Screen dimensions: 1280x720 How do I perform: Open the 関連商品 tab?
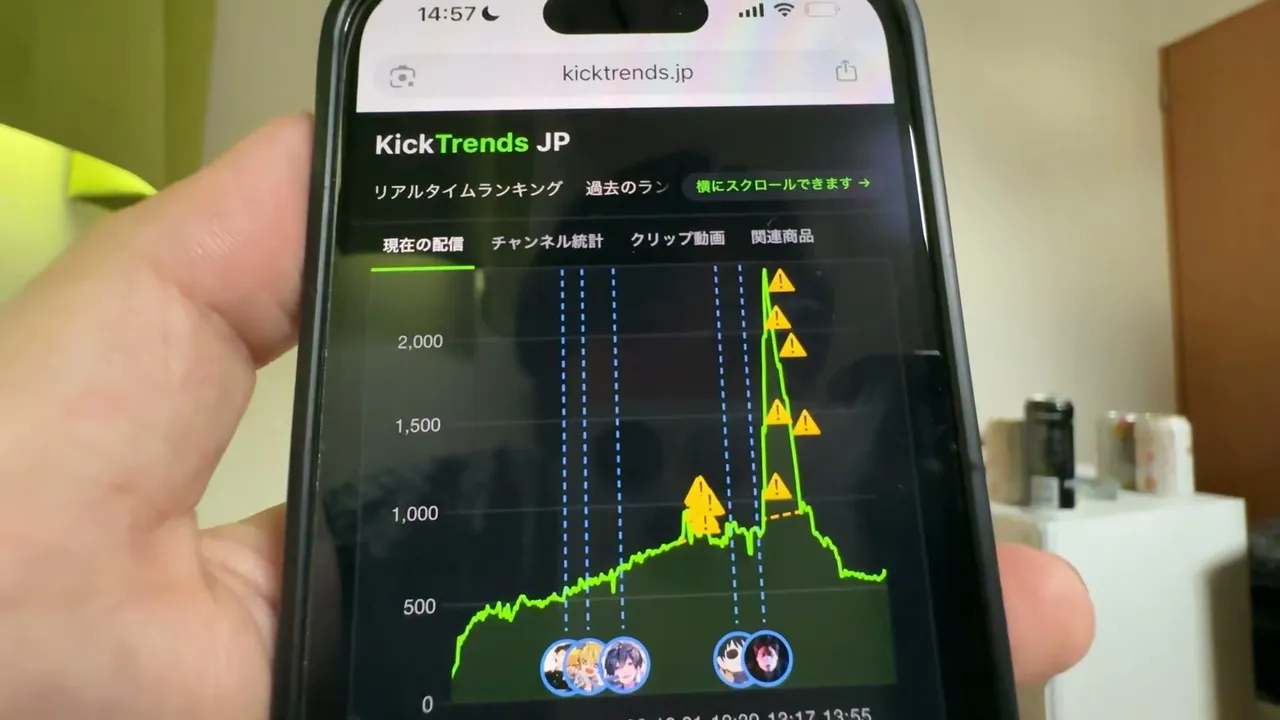coord(782,237)
